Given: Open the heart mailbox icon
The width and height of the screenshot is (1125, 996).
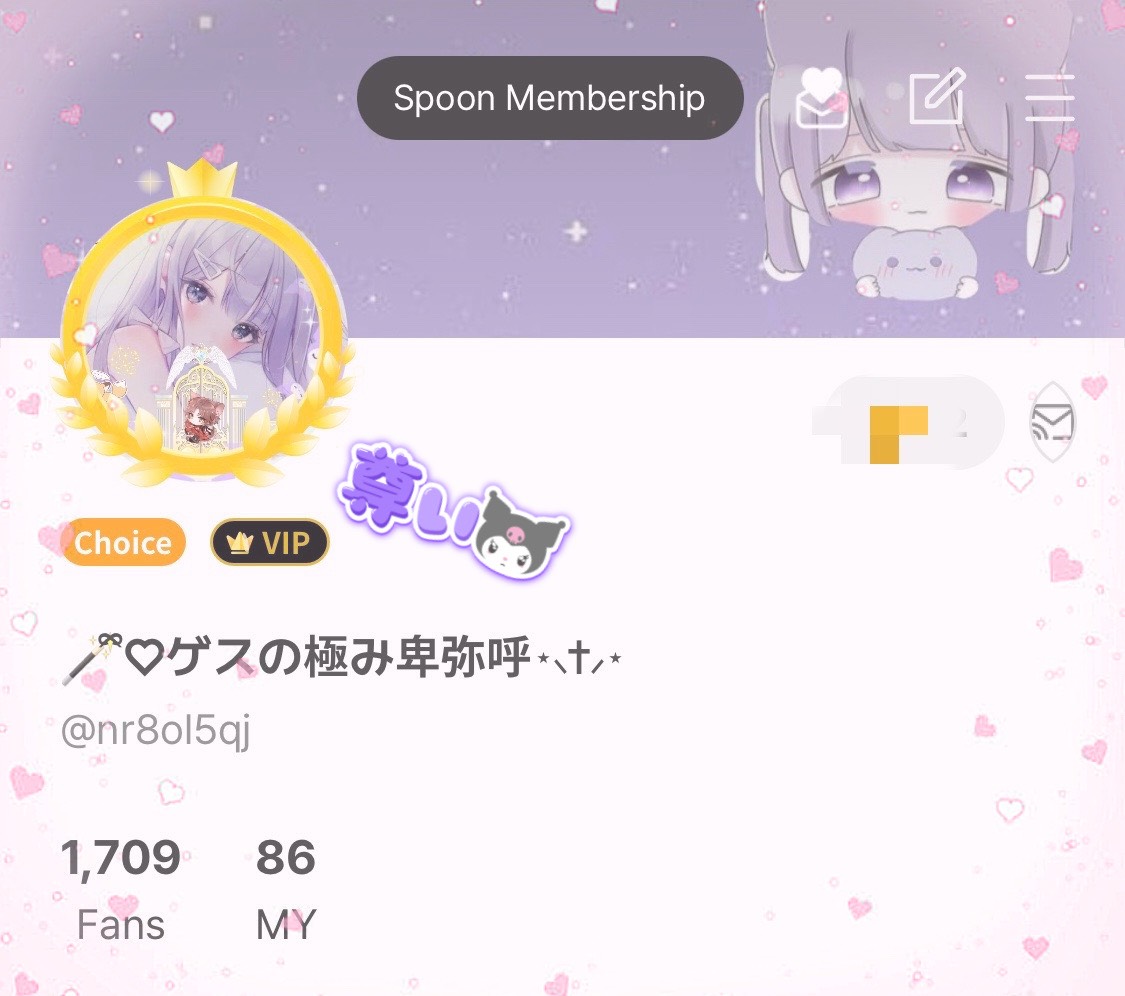Looking at the screenshot, I should pos(822,97).
